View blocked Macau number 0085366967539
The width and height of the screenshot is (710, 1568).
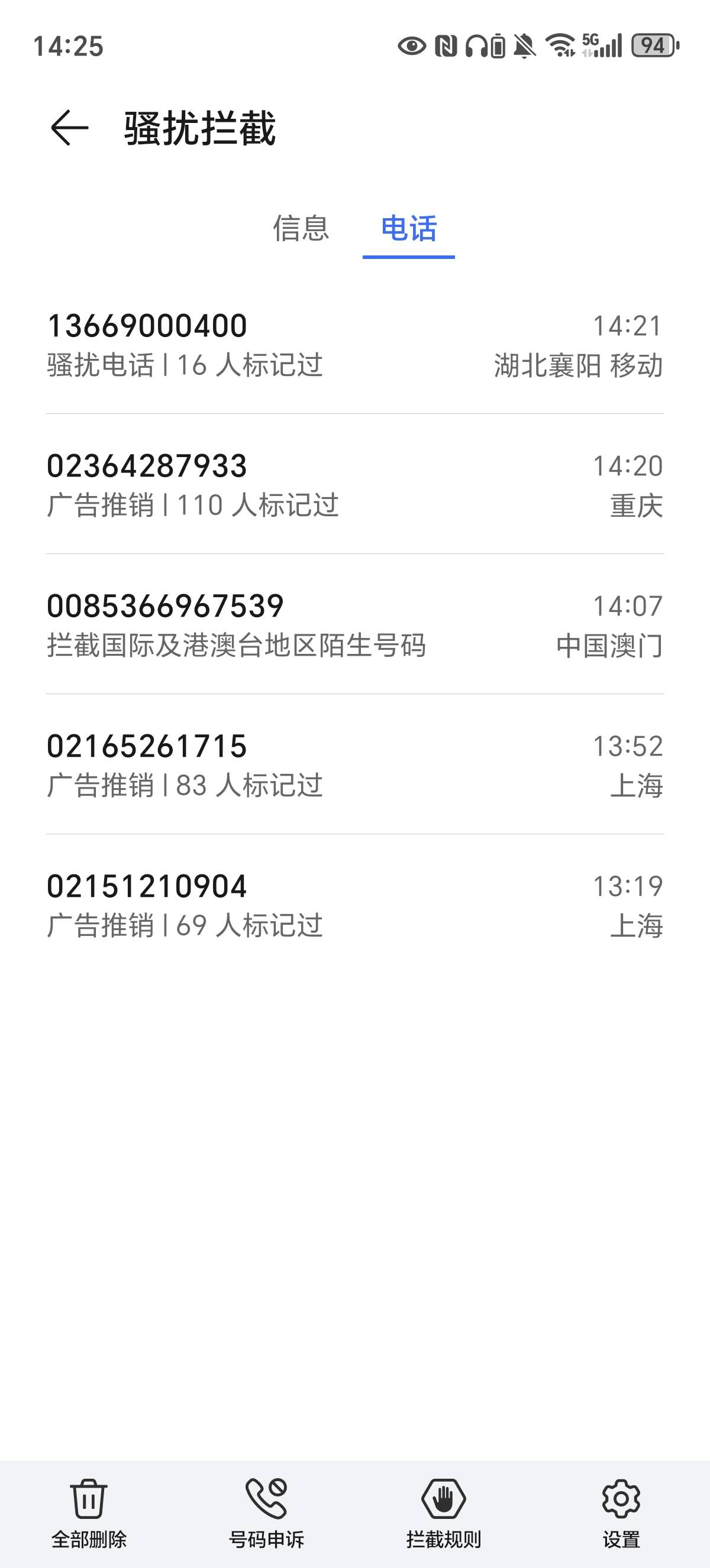pyautogui.click(x=355, y=624)
